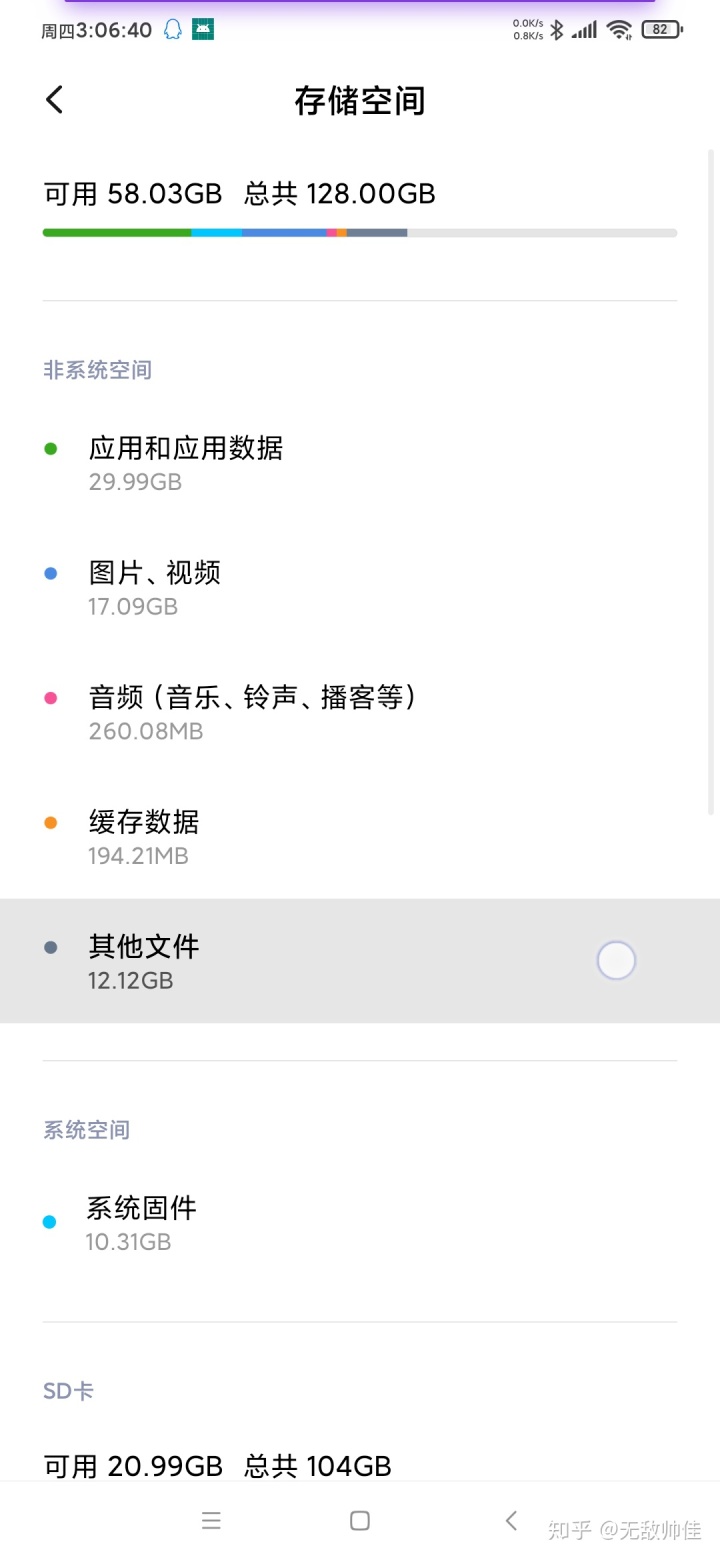Expand the SD卡 section details
The width and height of the screenshot is (720, 1560).
[x=67, y=1390]
